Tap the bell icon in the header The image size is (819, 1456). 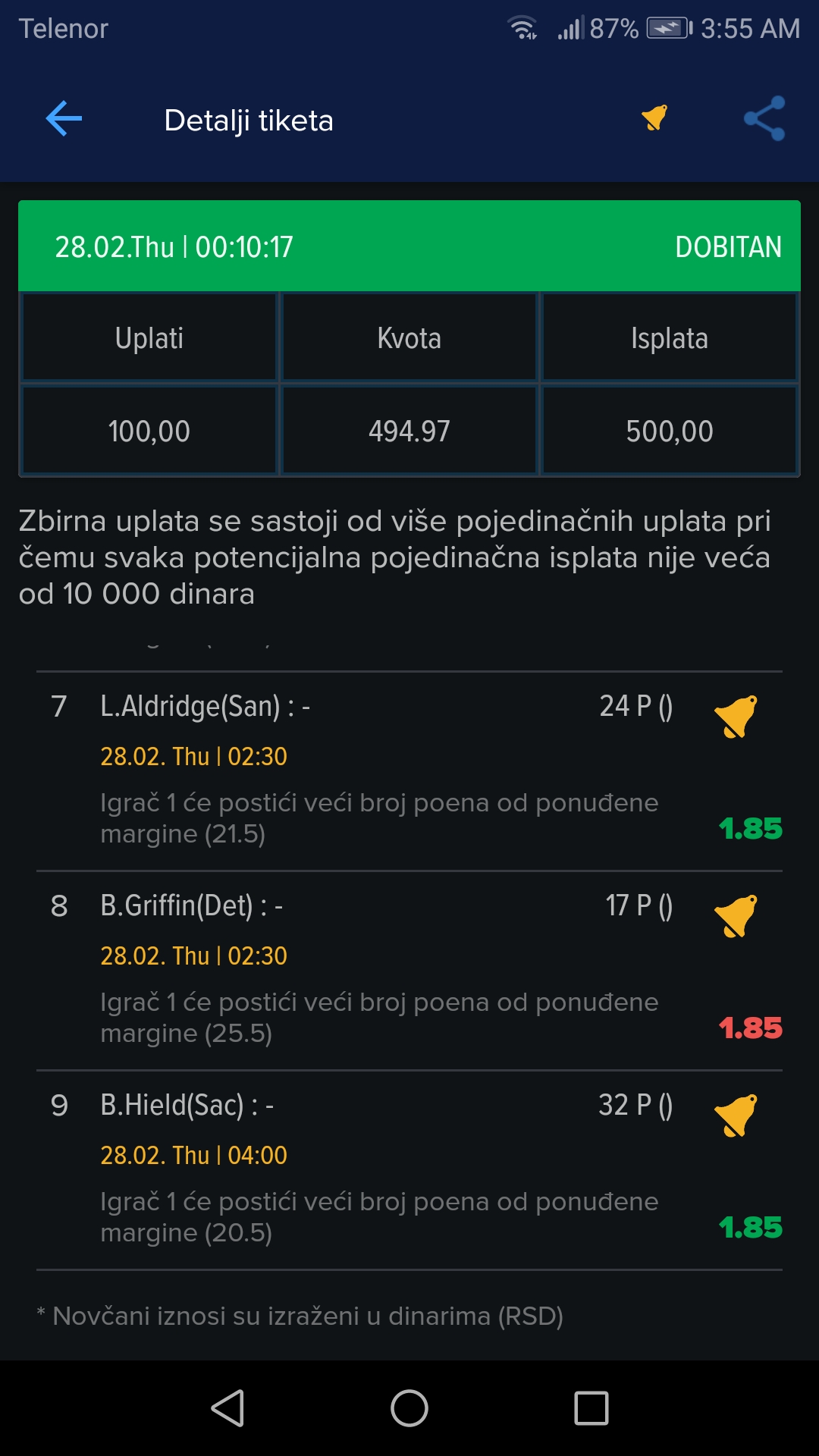(654, 118)
